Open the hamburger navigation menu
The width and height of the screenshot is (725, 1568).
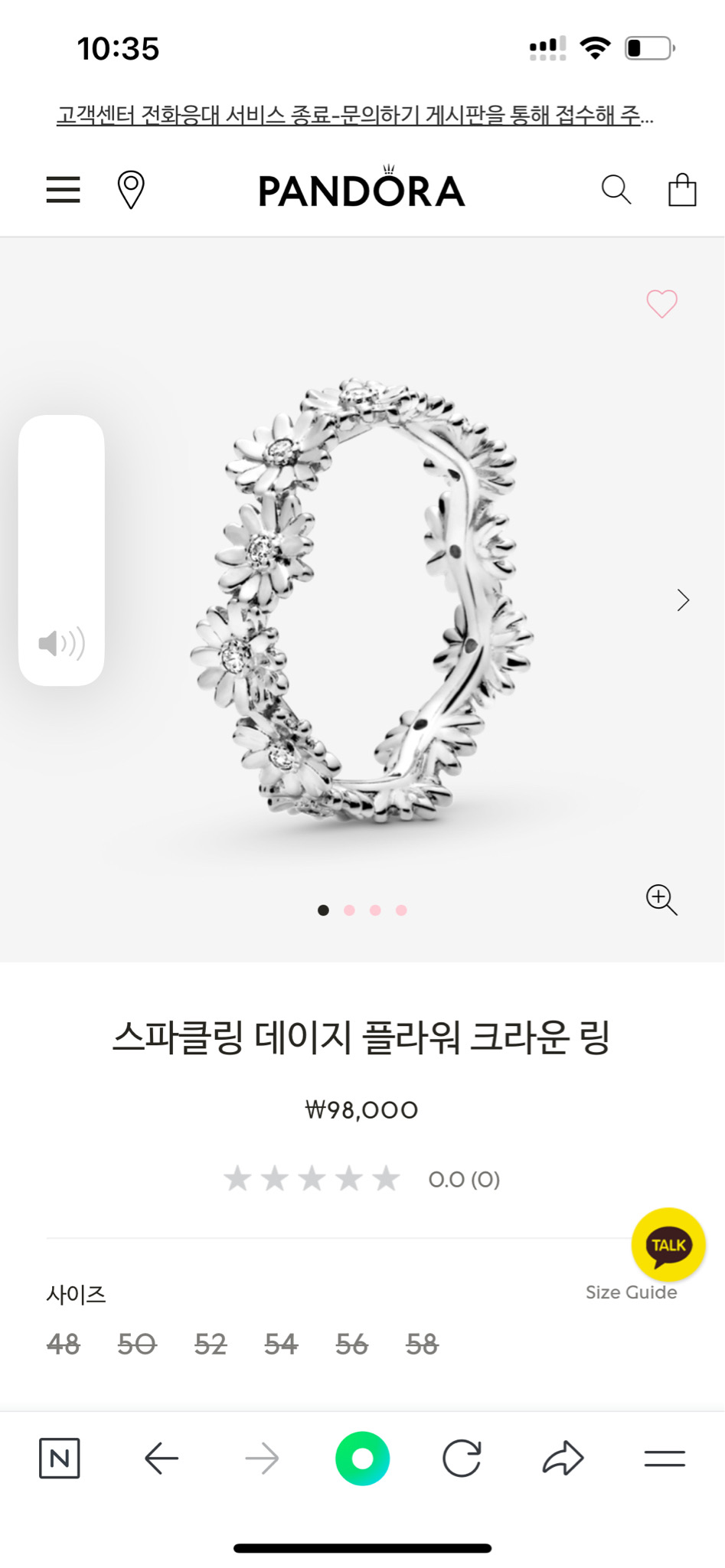(63, 190)
